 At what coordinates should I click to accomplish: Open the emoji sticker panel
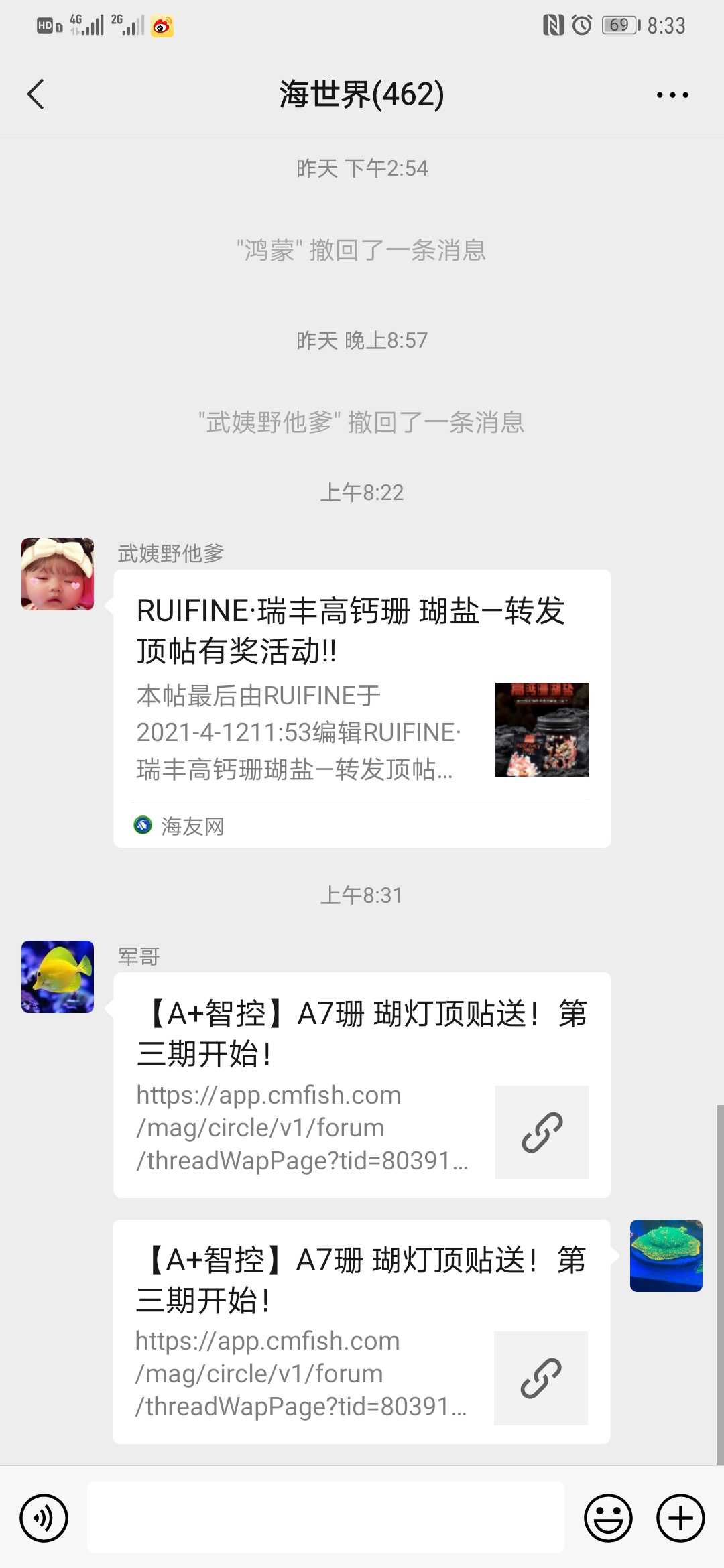click(x=608, y=1518)
